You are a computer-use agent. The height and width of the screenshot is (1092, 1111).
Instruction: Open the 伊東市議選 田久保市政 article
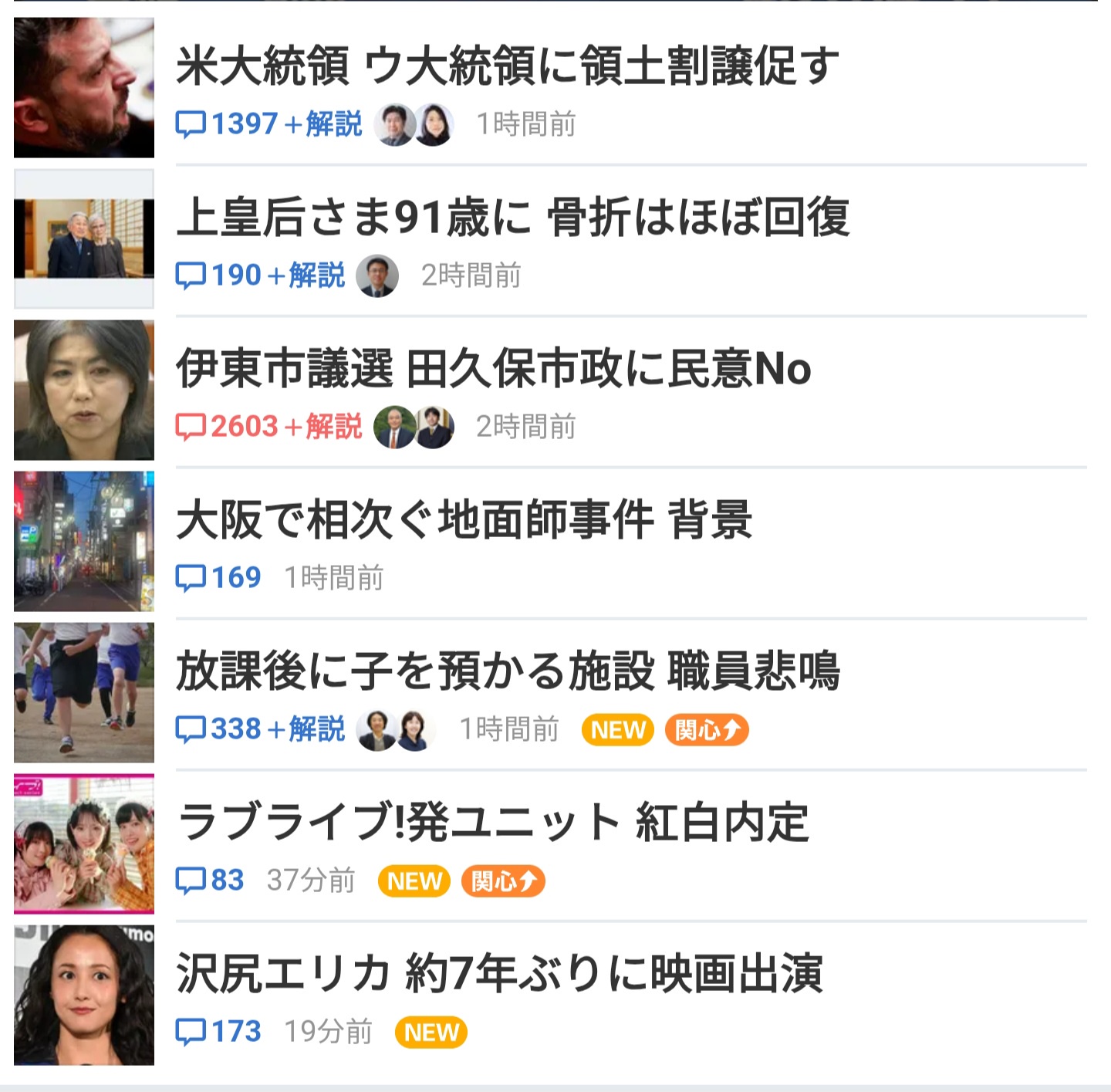pos(494,369)
